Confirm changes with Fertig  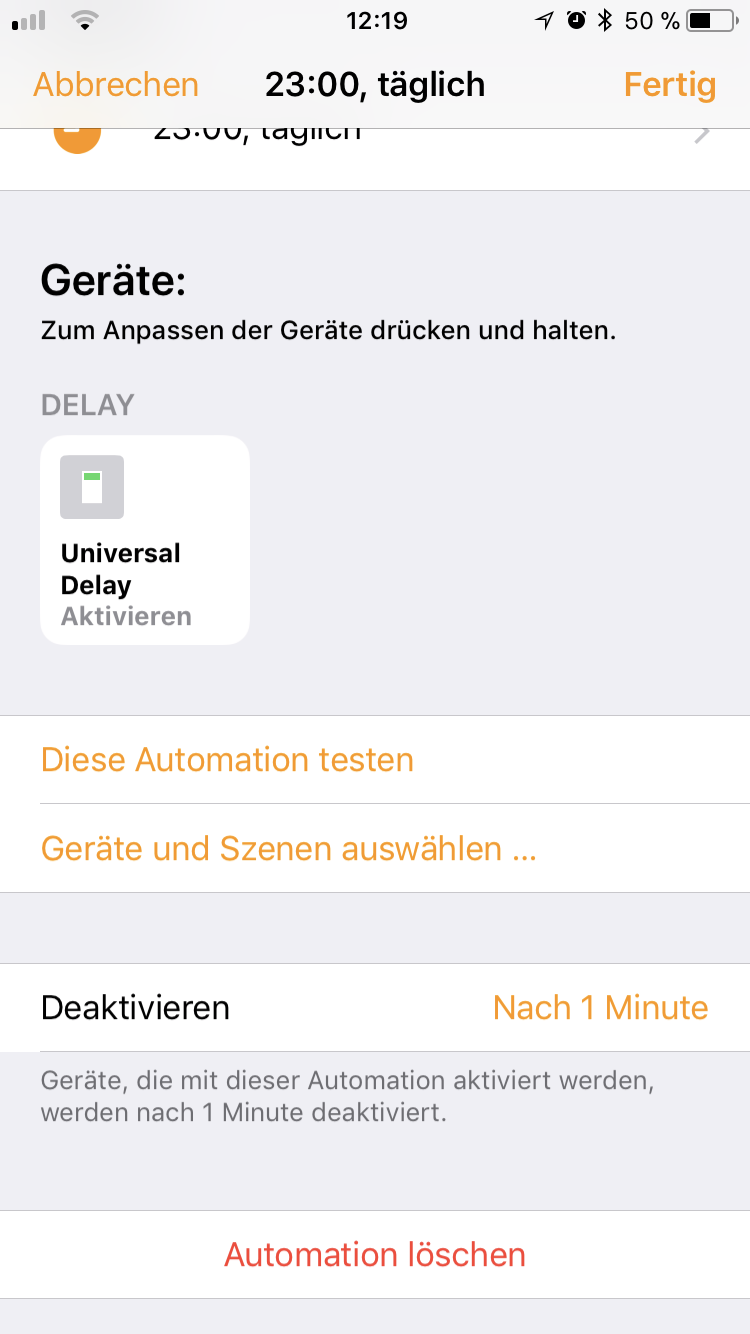click(669, 85)
